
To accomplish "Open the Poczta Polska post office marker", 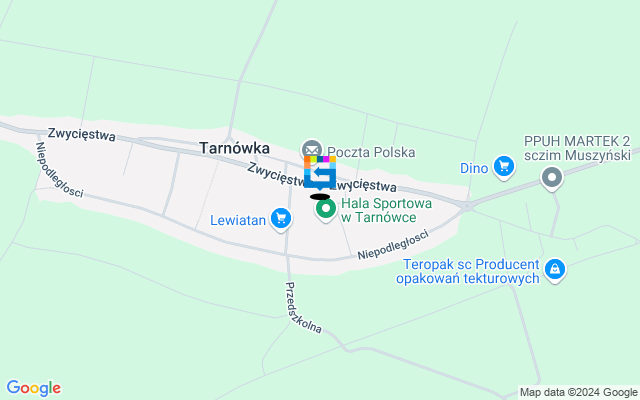I will point(312,151).
